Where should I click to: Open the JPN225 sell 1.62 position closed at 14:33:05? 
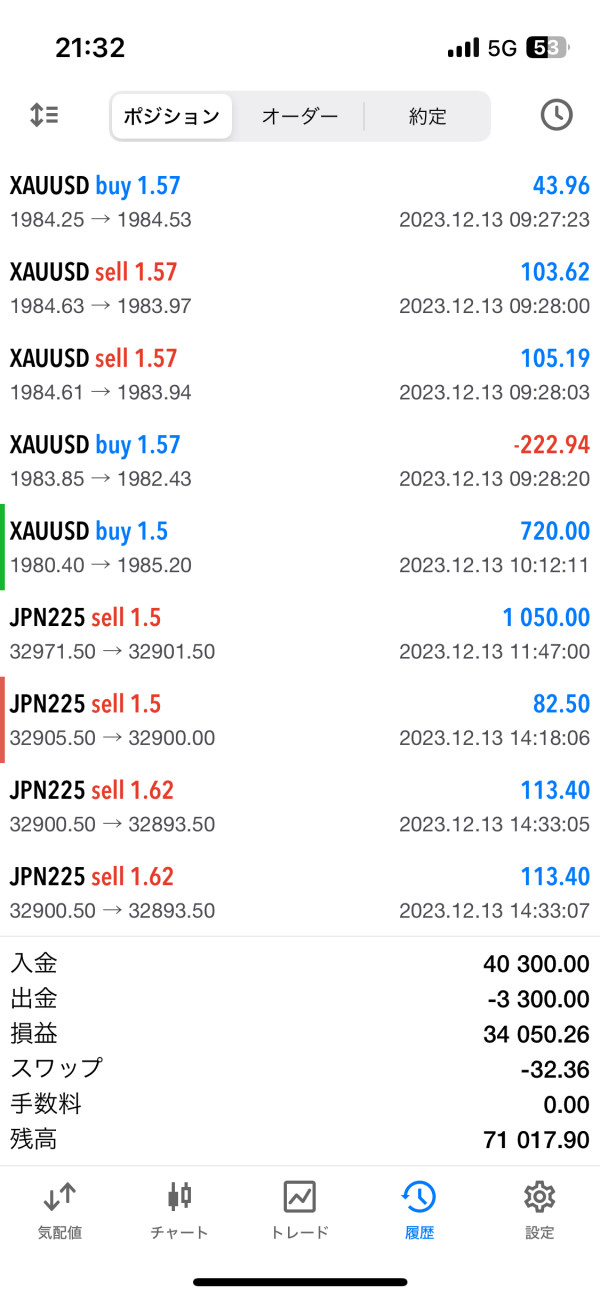(300, 806)
